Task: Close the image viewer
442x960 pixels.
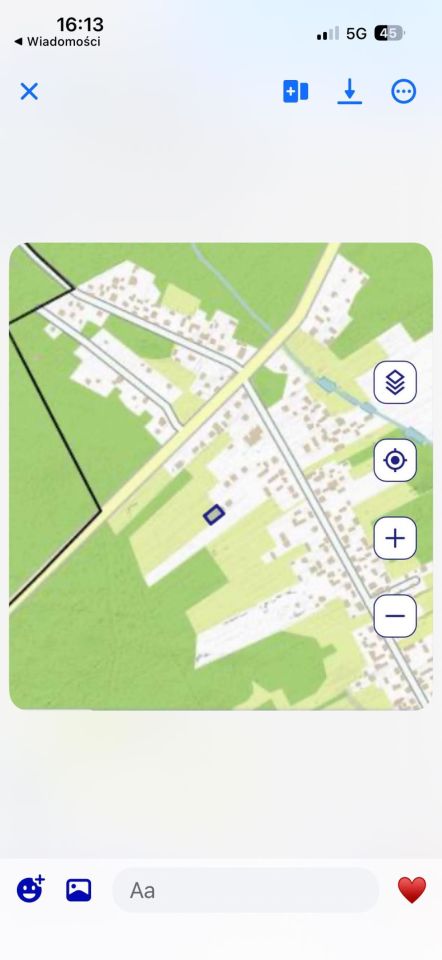Action: [29, 92]
